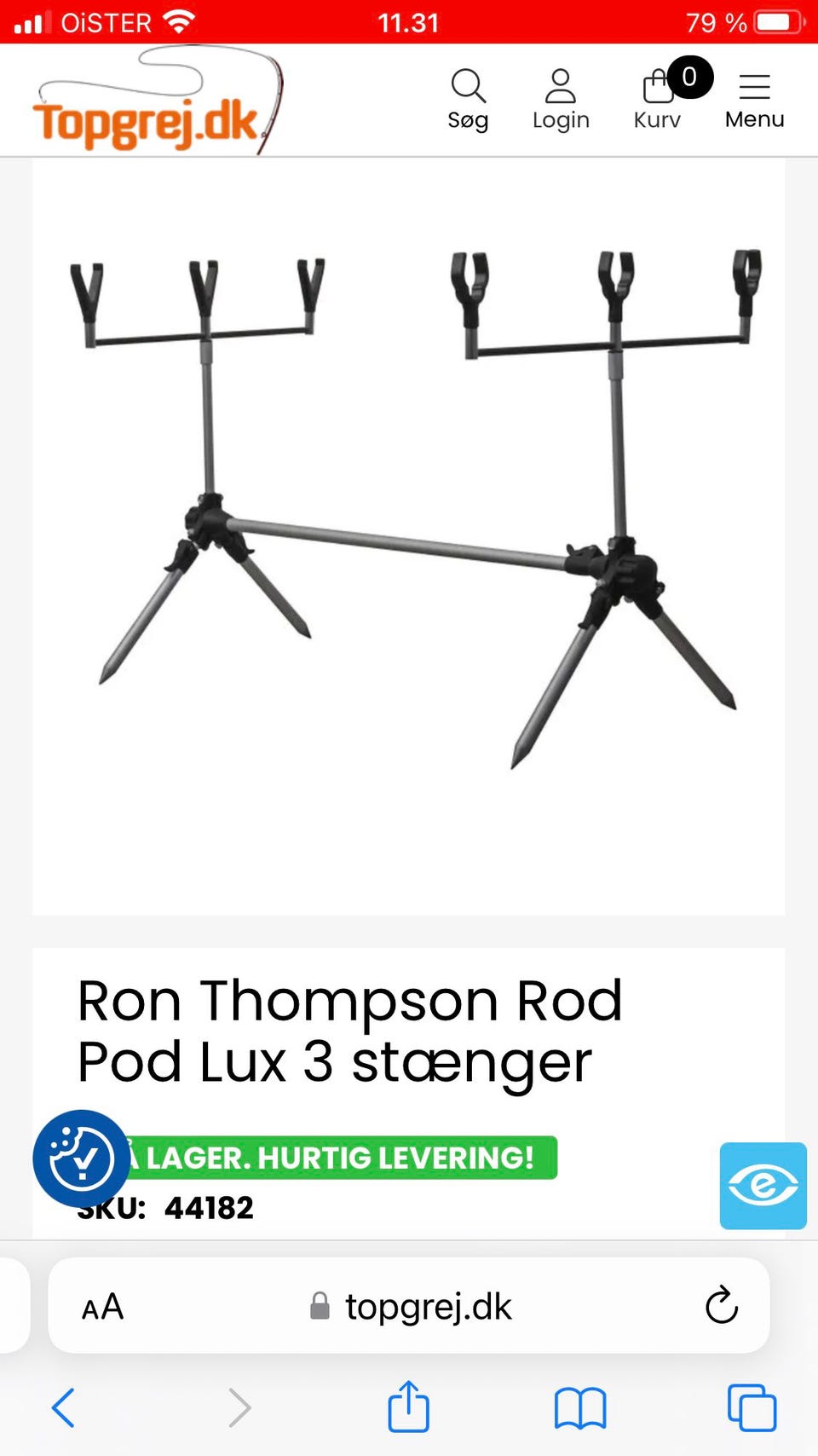Open the Søg search icon
The height and width of the screenshot is (1456, 818).
click(468, 99)
